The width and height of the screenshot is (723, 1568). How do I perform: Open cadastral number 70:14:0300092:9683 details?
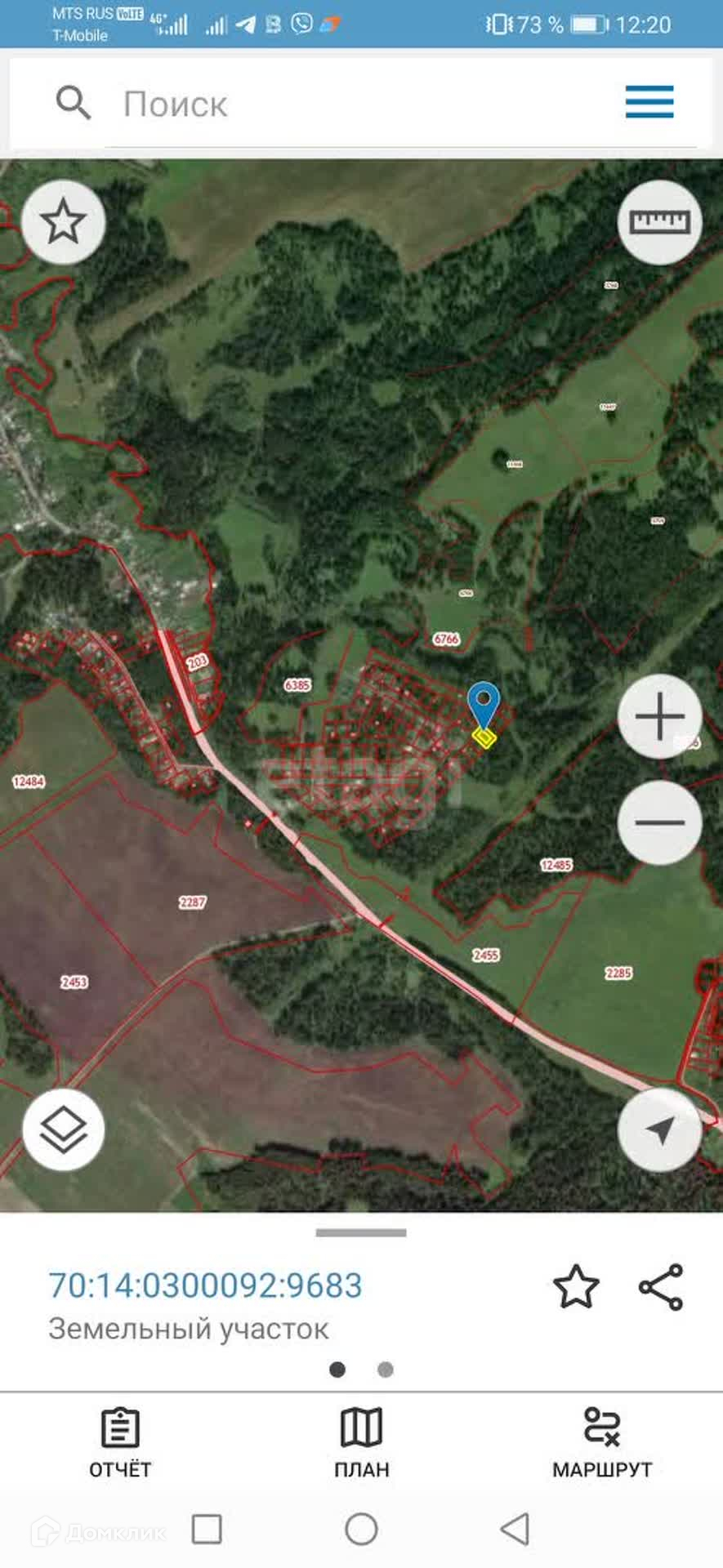point(205,1285)
